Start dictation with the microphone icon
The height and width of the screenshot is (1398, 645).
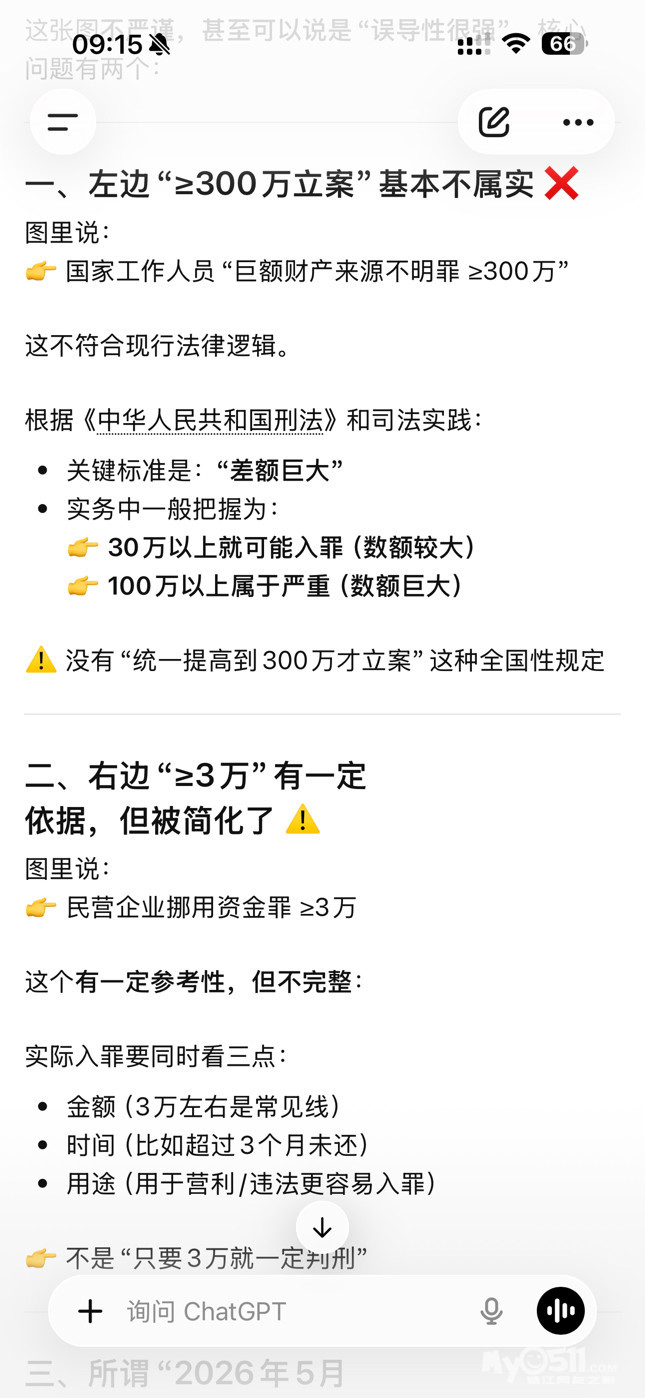(491, 1311)
